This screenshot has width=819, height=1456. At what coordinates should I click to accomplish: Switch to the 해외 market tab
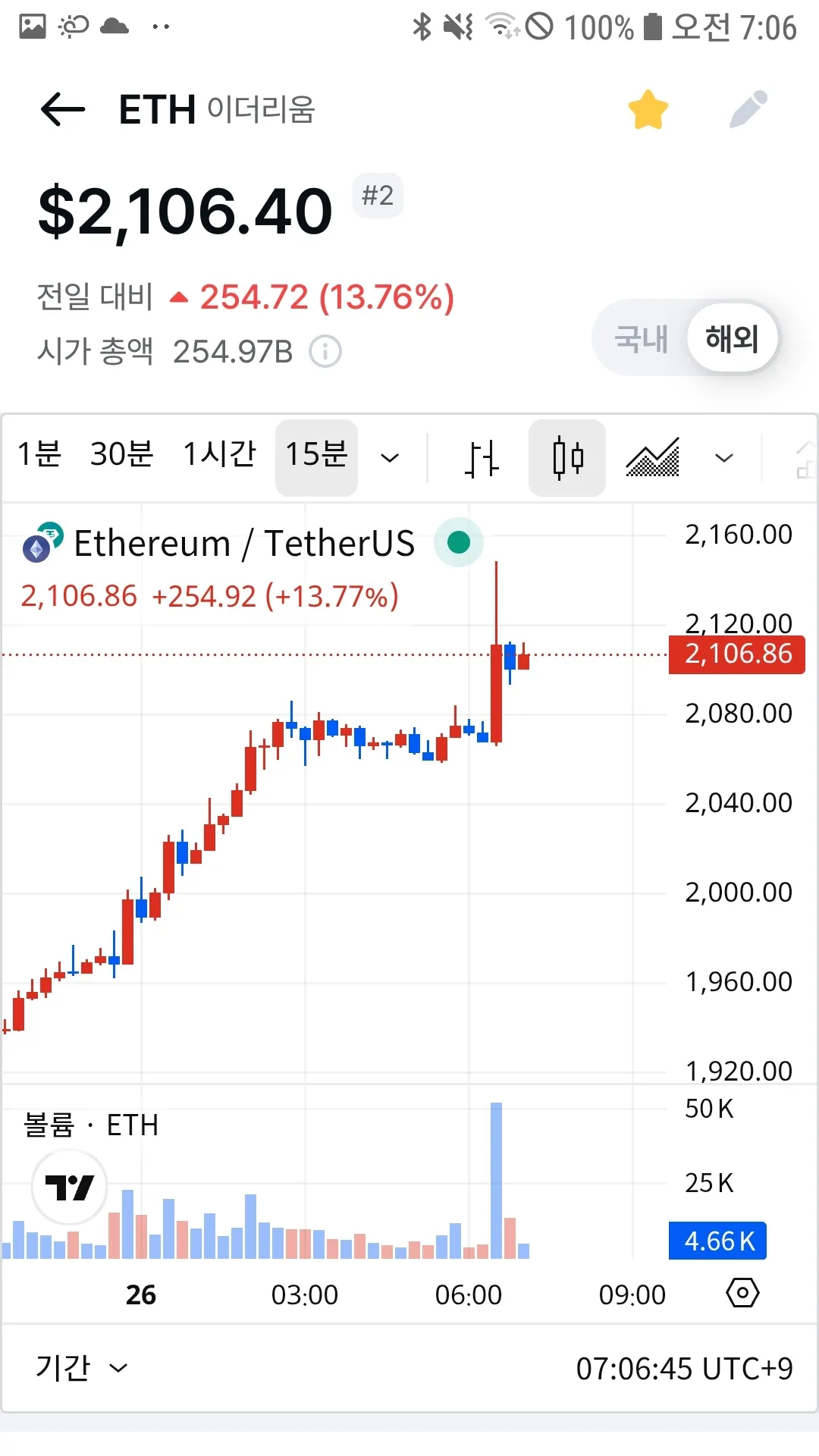(x=732, y=338)
